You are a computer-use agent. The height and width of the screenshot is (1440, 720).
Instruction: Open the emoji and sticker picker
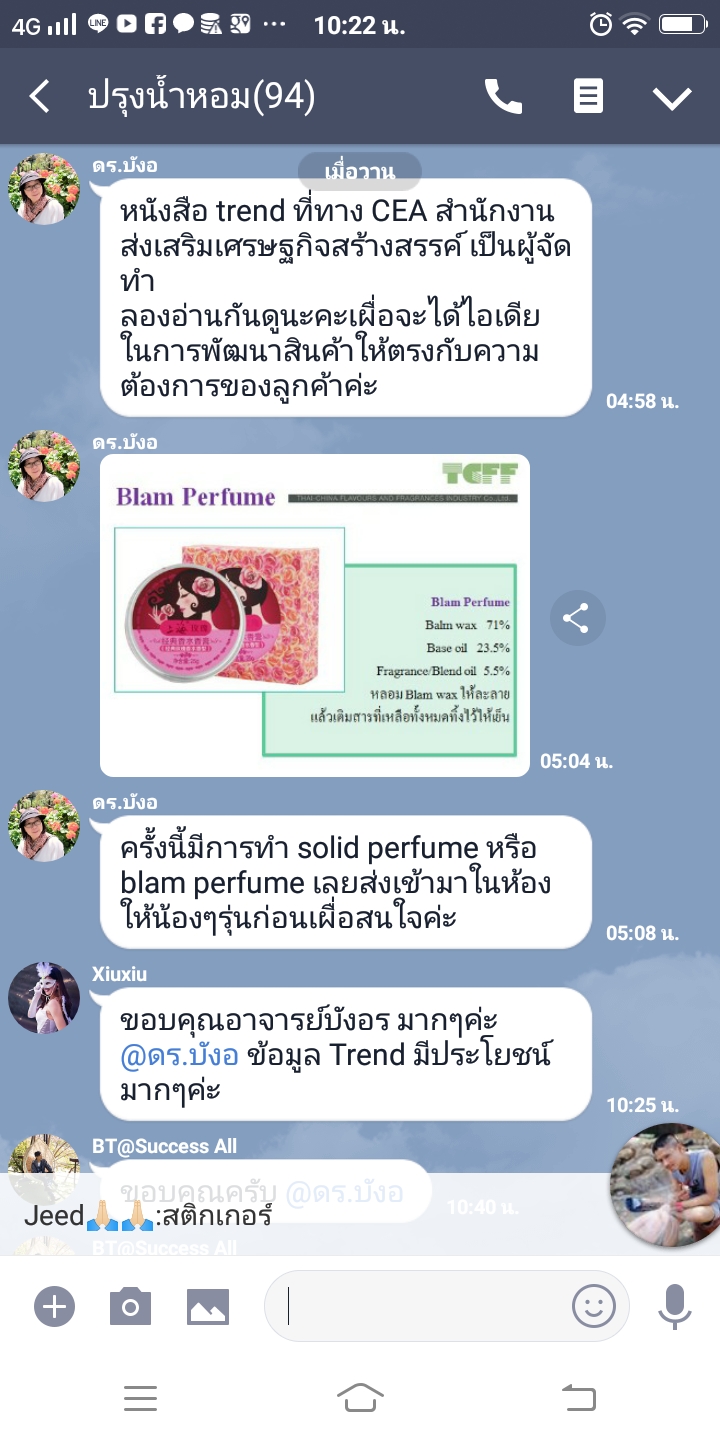593,1306
